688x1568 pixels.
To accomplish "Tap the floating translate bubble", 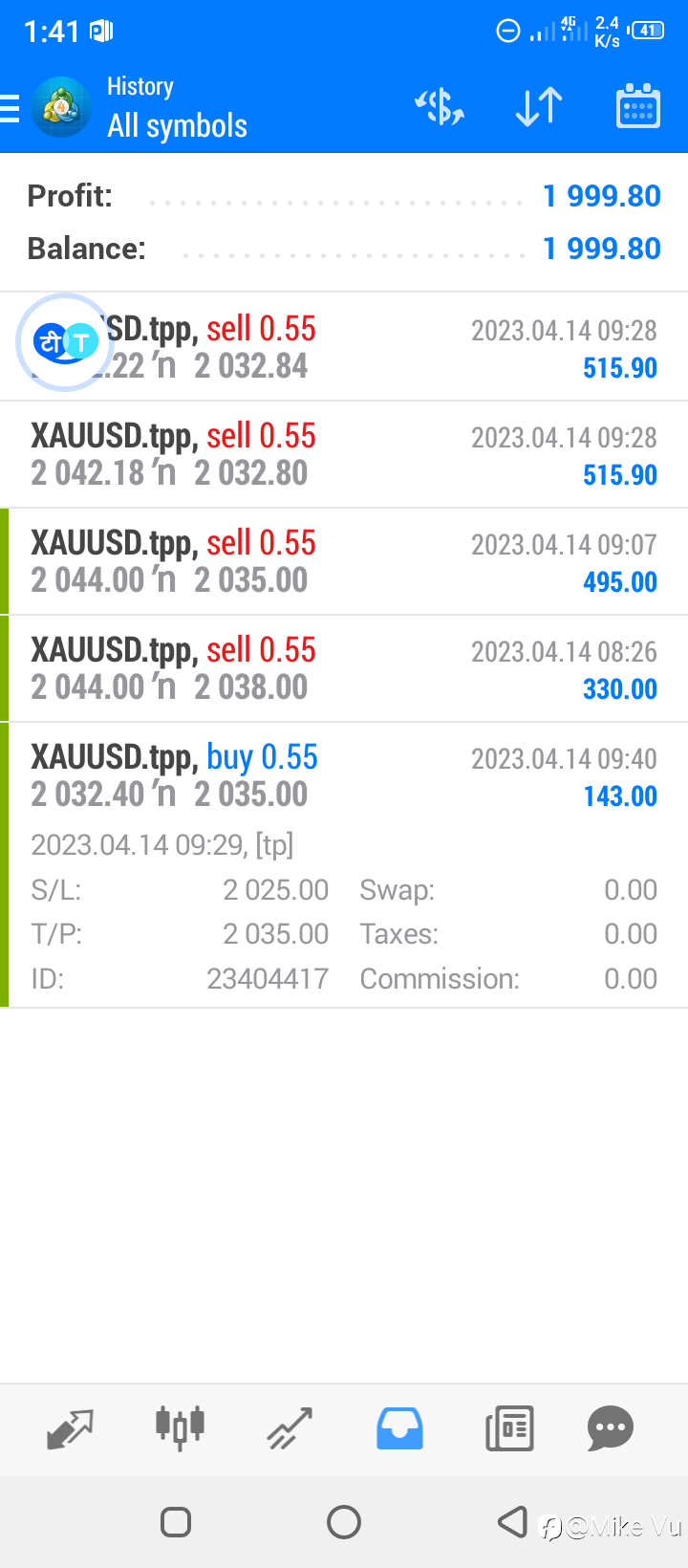I will click(x=65, y=342).
